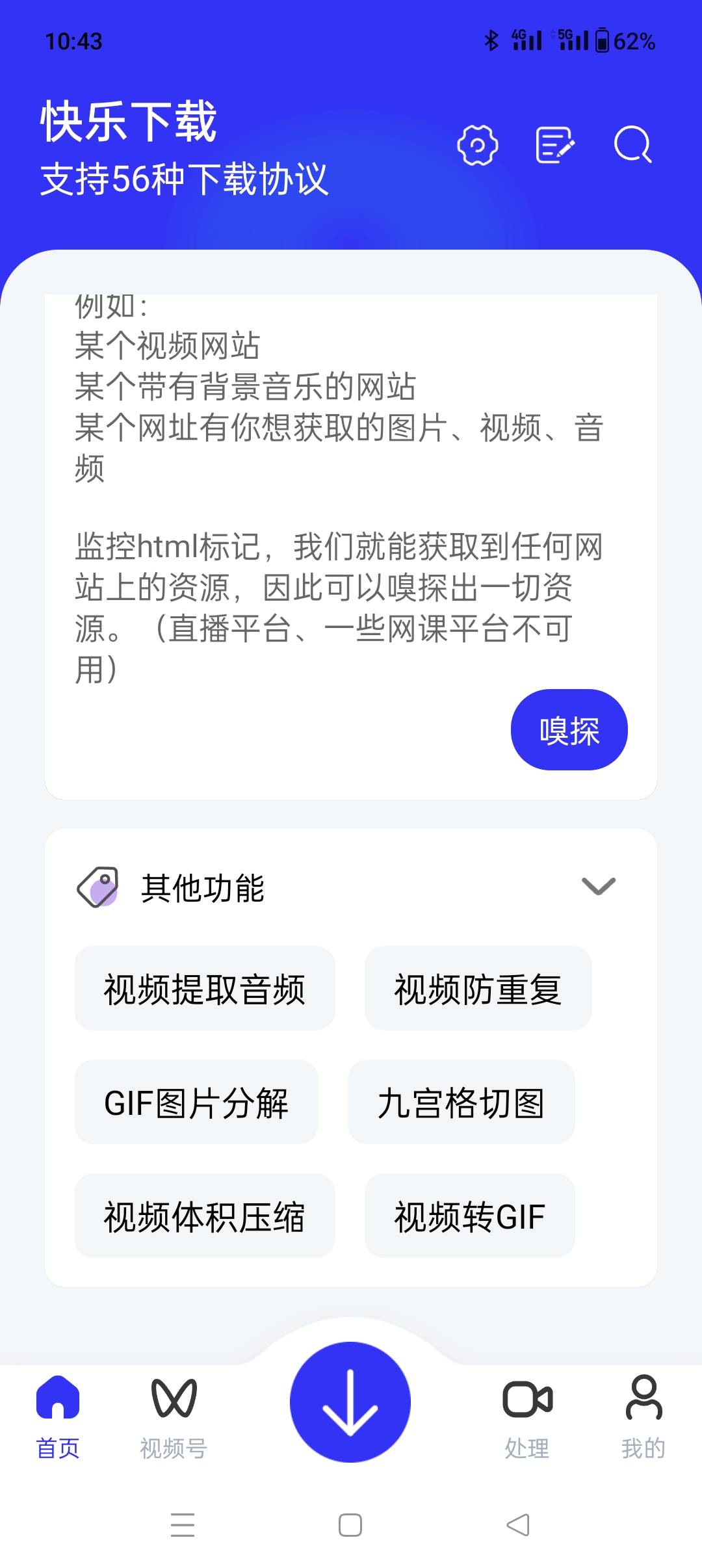Viewport: 702px width, 1568px height.
Task: Start 视频转GIF conversion
Action: 469,1216
